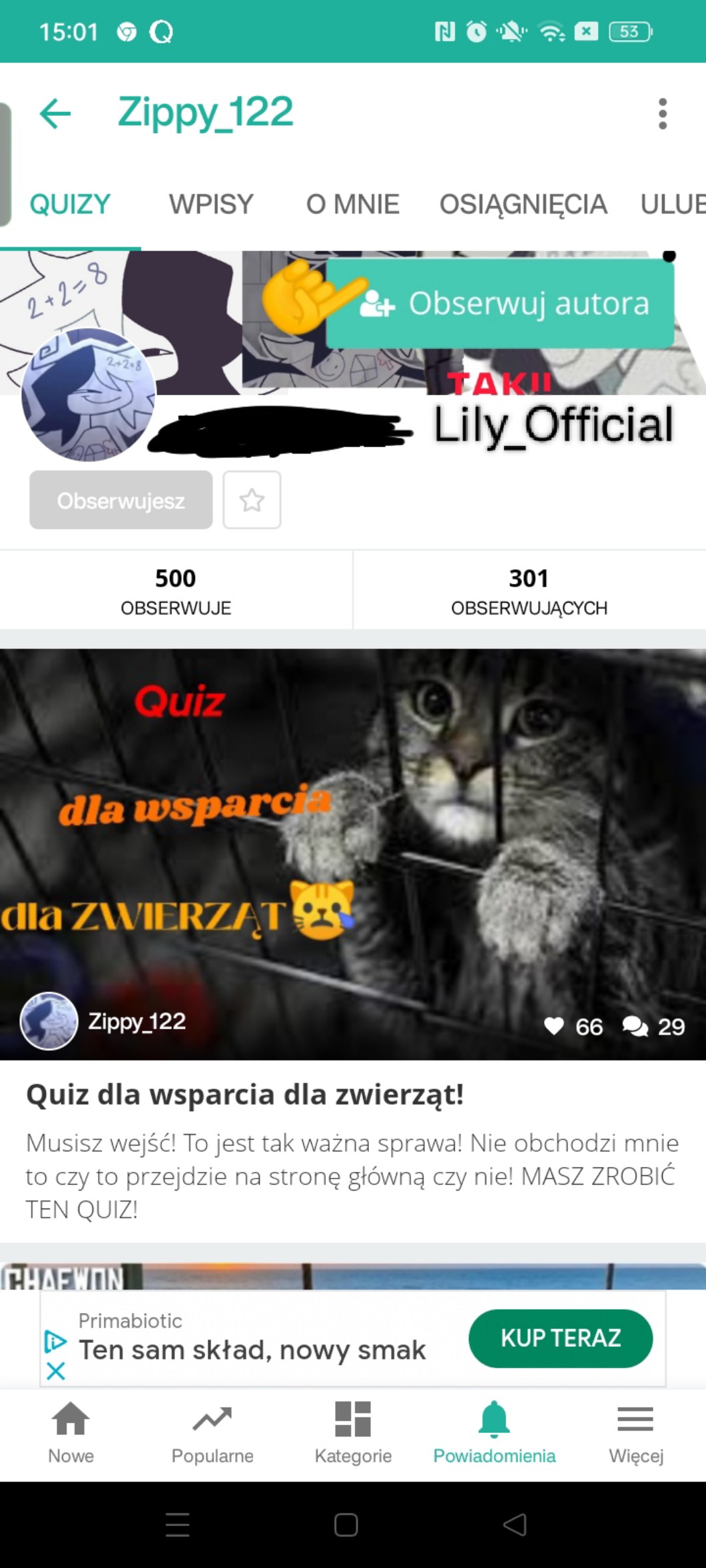Close the Primabiotic ad banner
Viewport: 706px width, 1568px height.
point(56,1371)
